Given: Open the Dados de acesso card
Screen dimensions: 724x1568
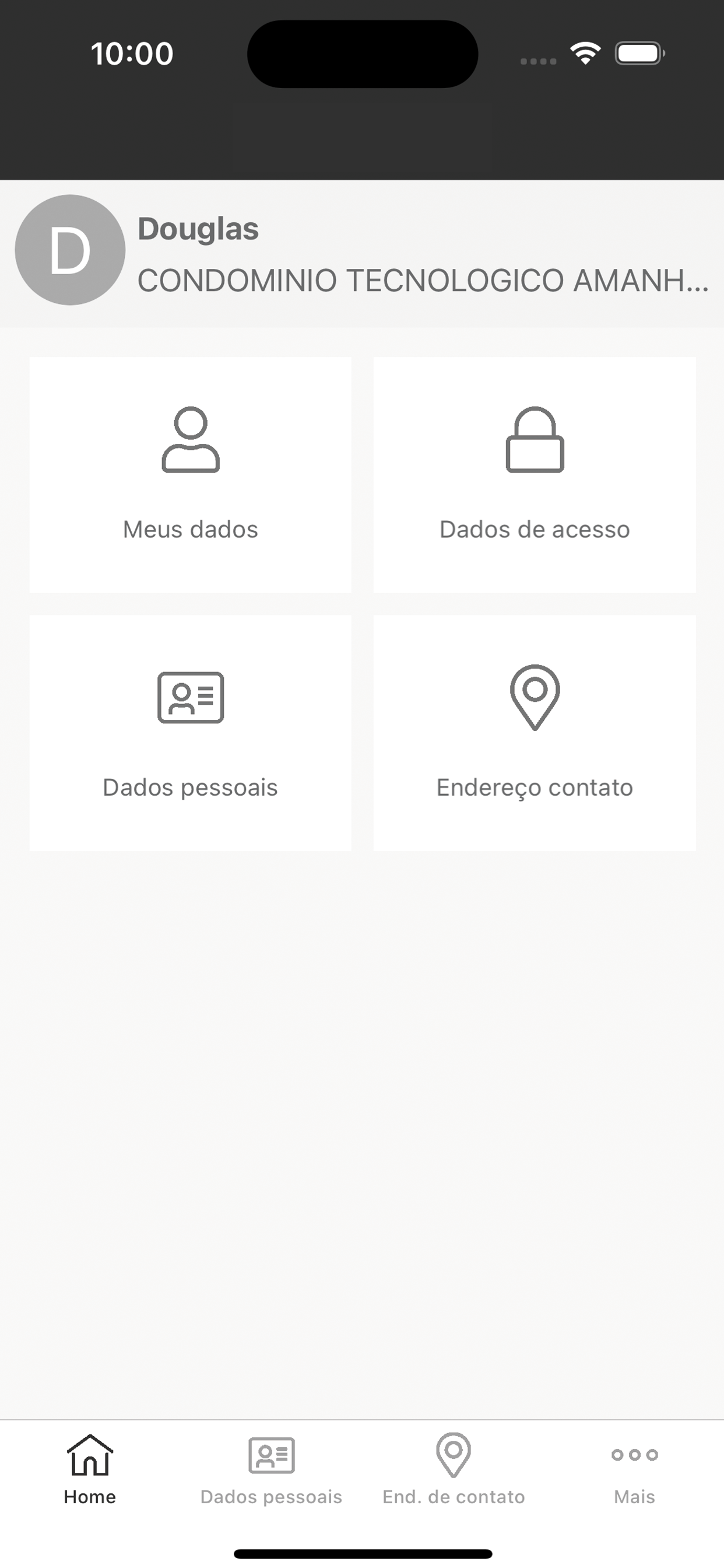Looking at the screenshot, I should click(534, 475).
